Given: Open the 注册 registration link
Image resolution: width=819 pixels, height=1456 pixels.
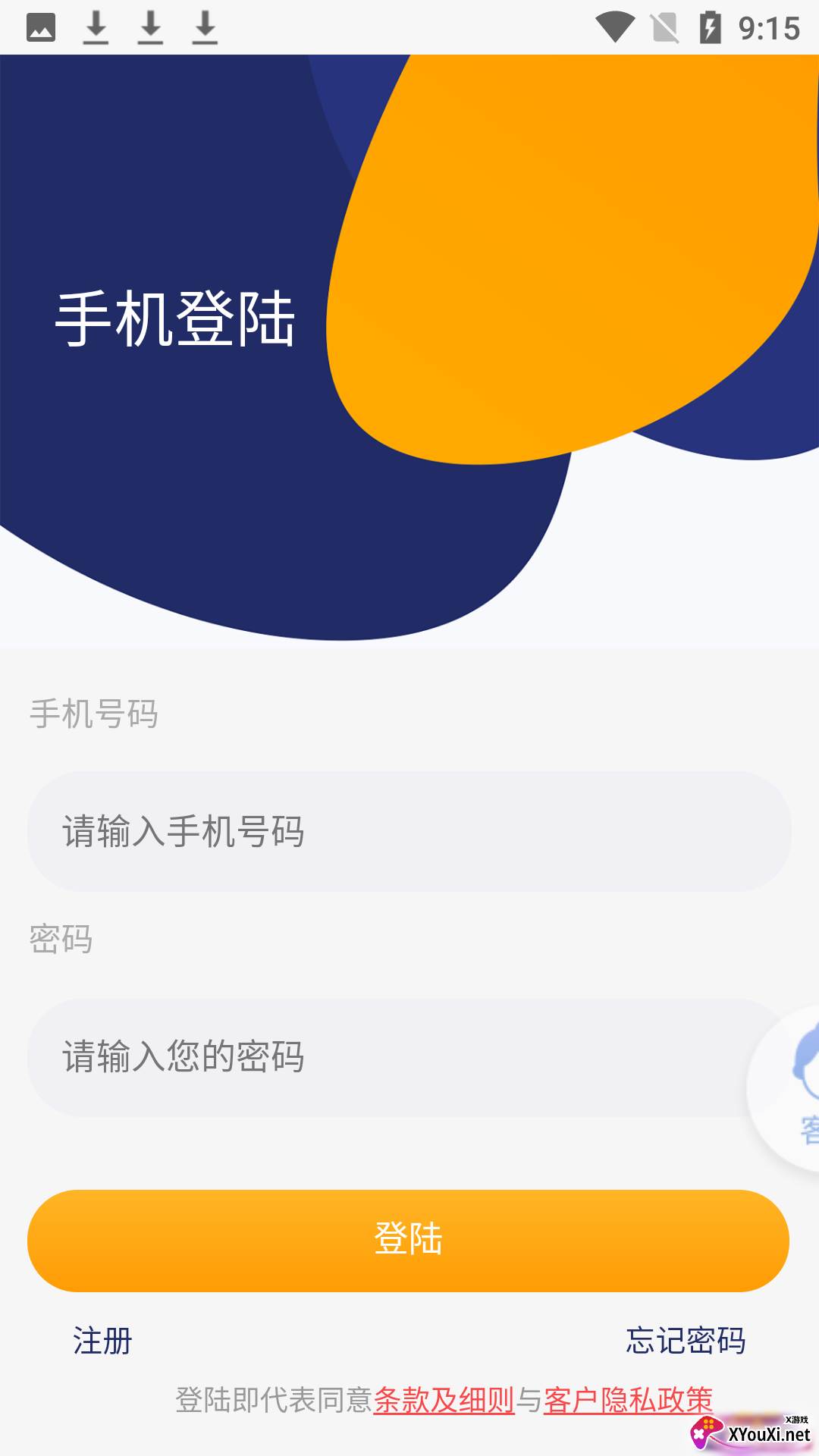Looking at the screenshot, I should click(102, 1341).
